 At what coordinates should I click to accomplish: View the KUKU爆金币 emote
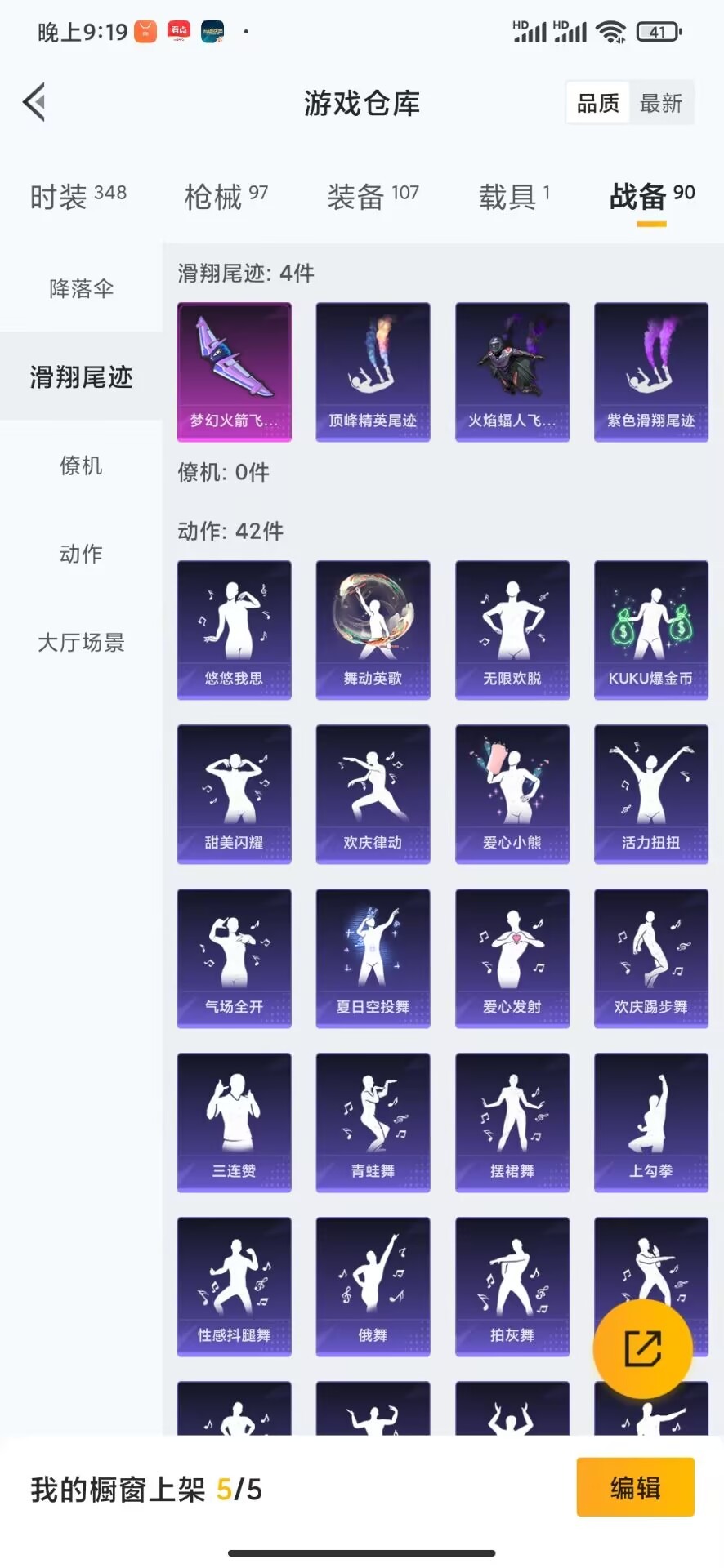tap(651, 630)
